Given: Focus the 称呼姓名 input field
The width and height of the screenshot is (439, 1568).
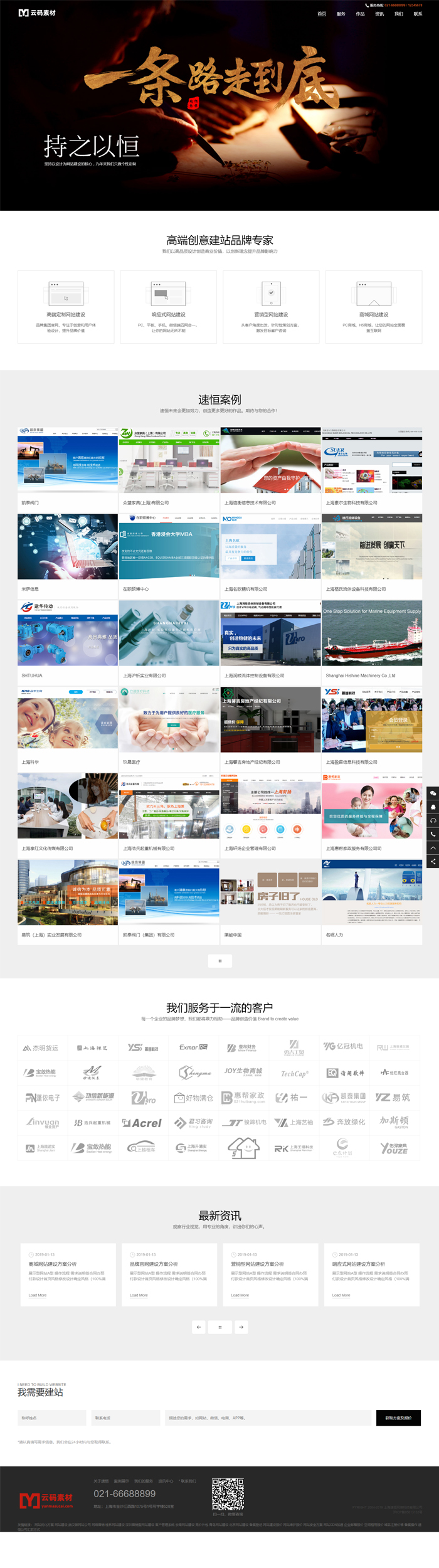Looking at the screenshot, I should [52, 1417].
